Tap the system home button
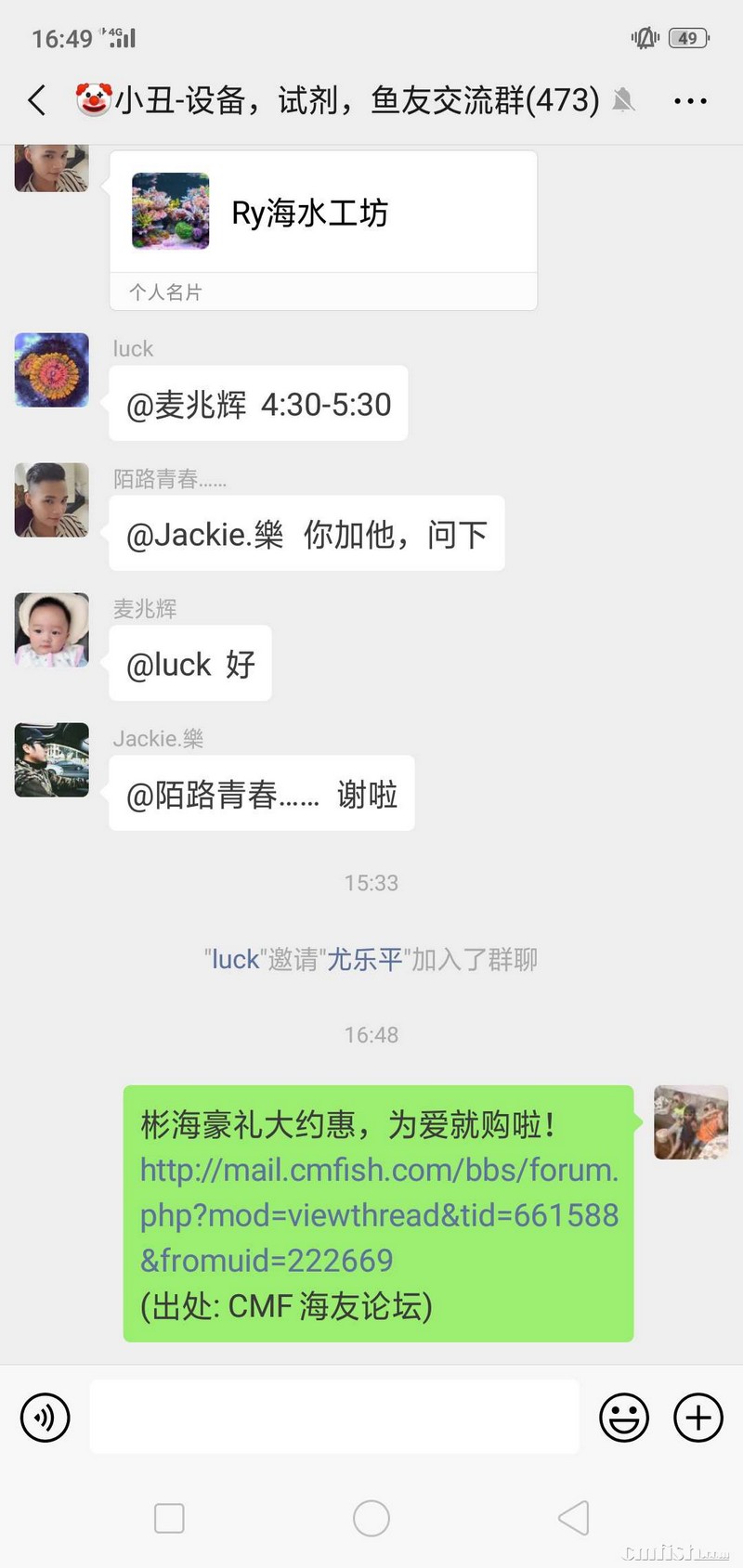 pyautogui.click(x=371, y=1519)
